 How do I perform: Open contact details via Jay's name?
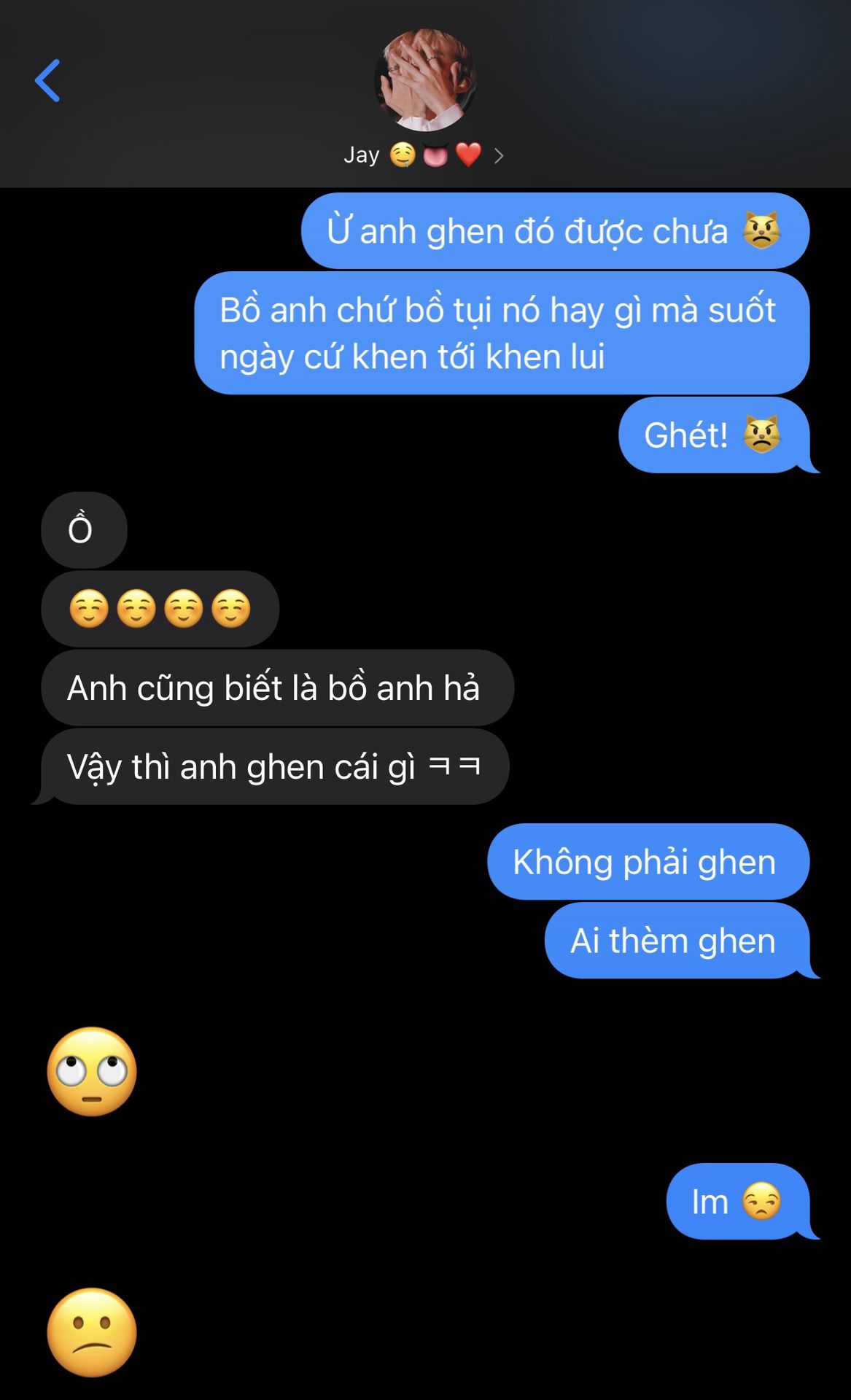pos(424,155)
